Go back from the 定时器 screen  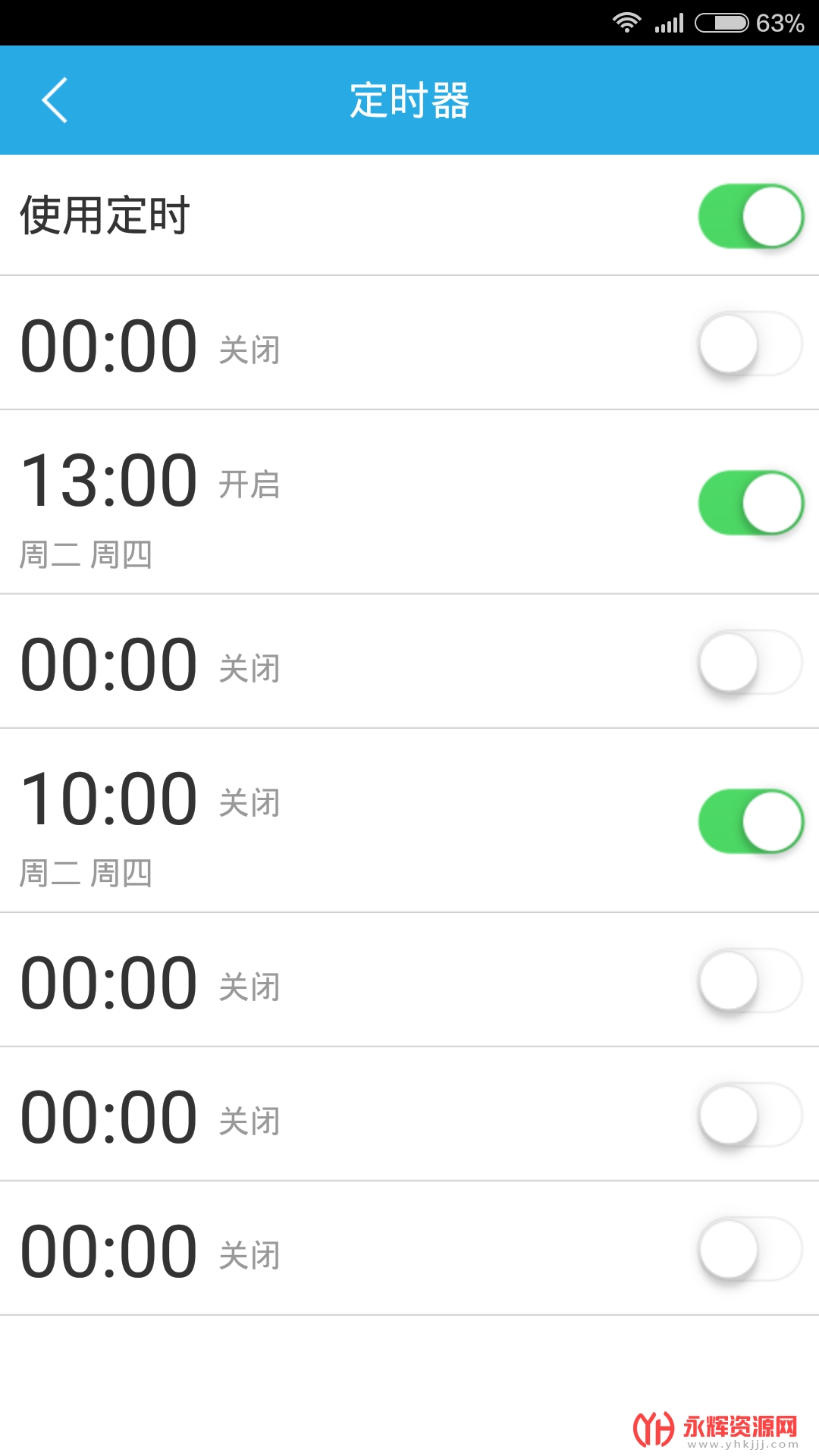55,100
